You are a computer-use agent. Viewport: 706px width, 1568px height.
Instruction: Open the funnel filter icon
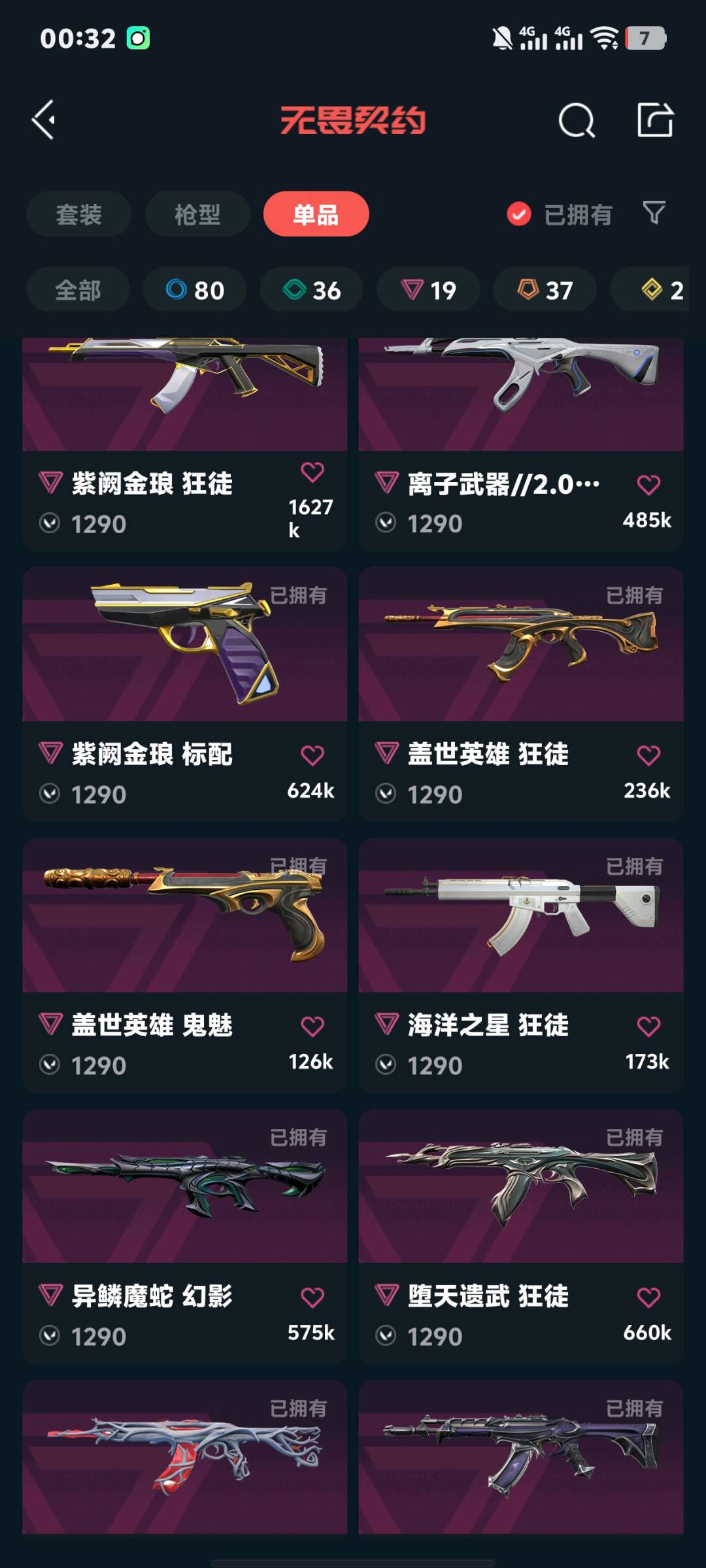pyautogui.click(x=654, y=213)
